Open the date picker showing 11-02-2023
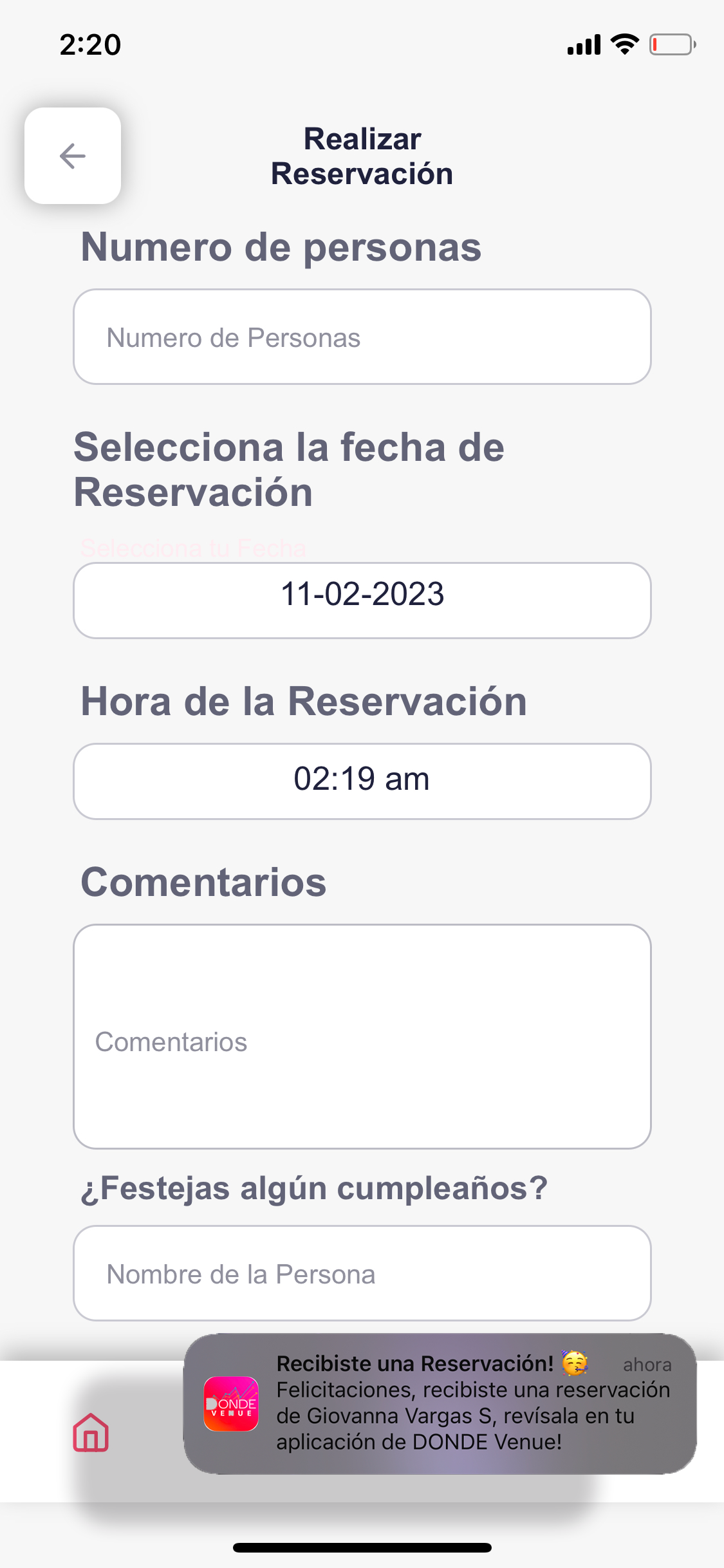 pyautogui.click(x=362, y=601)
